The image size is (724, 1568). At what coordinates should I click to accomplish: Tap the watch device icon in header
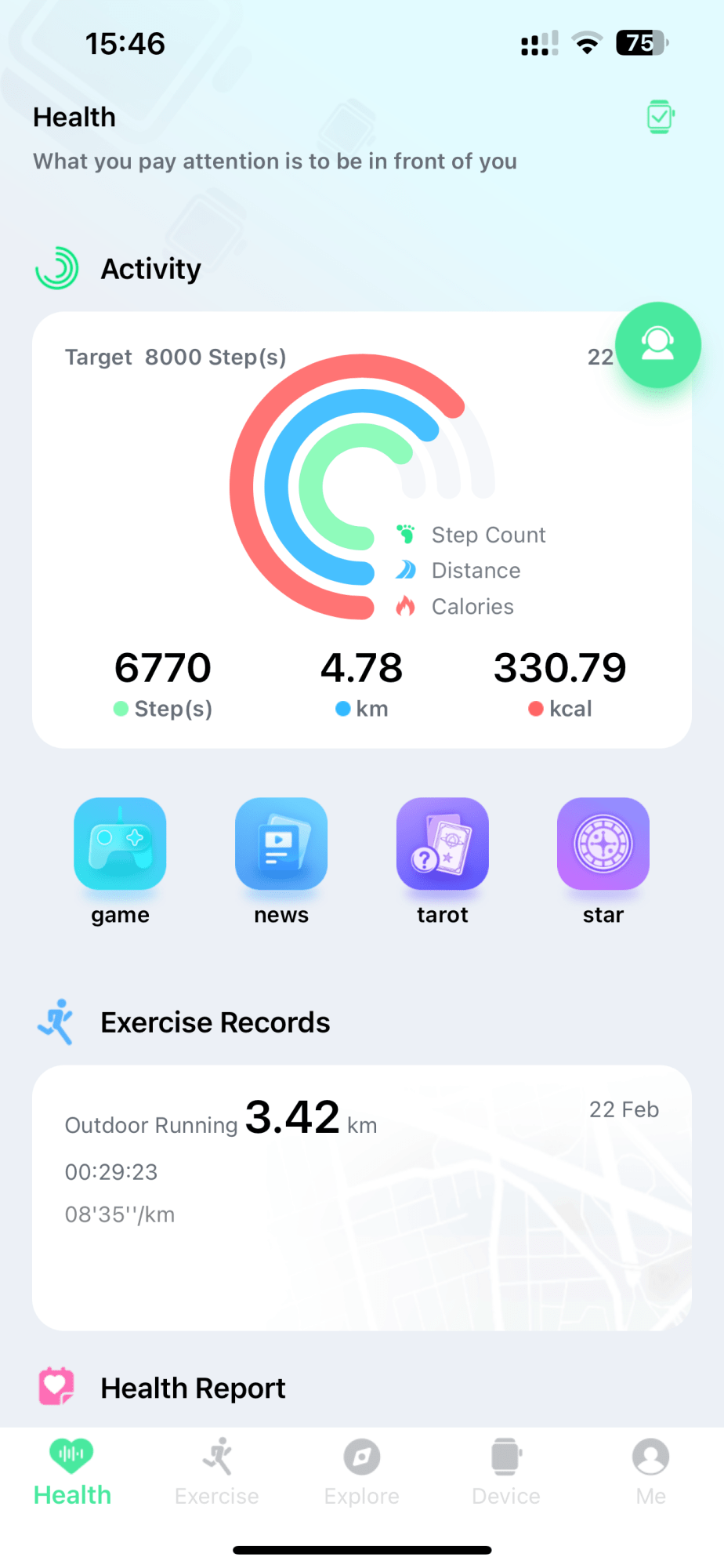661,118
